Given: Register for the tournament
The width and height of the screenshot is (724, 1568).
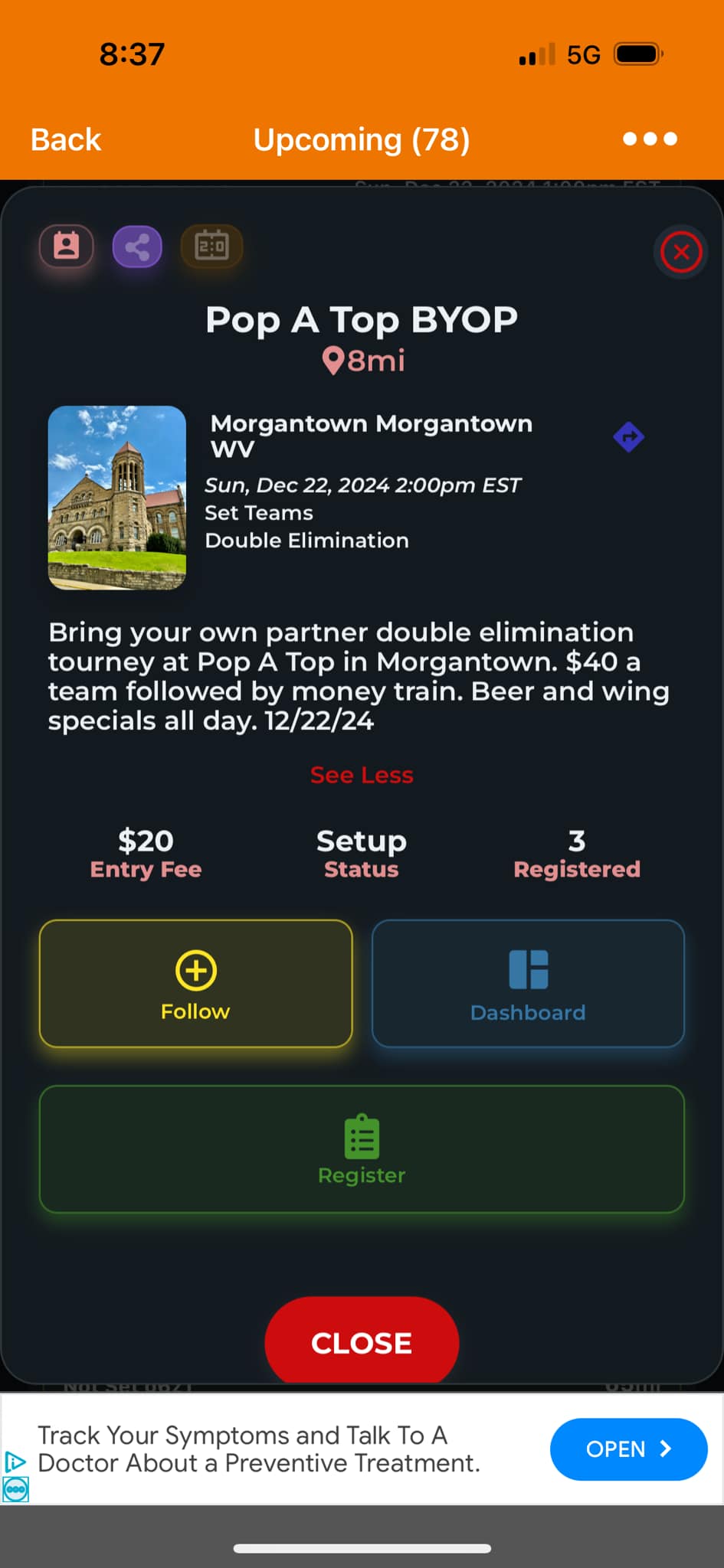Looking at the screenshot, I should tap(362, 1148).
